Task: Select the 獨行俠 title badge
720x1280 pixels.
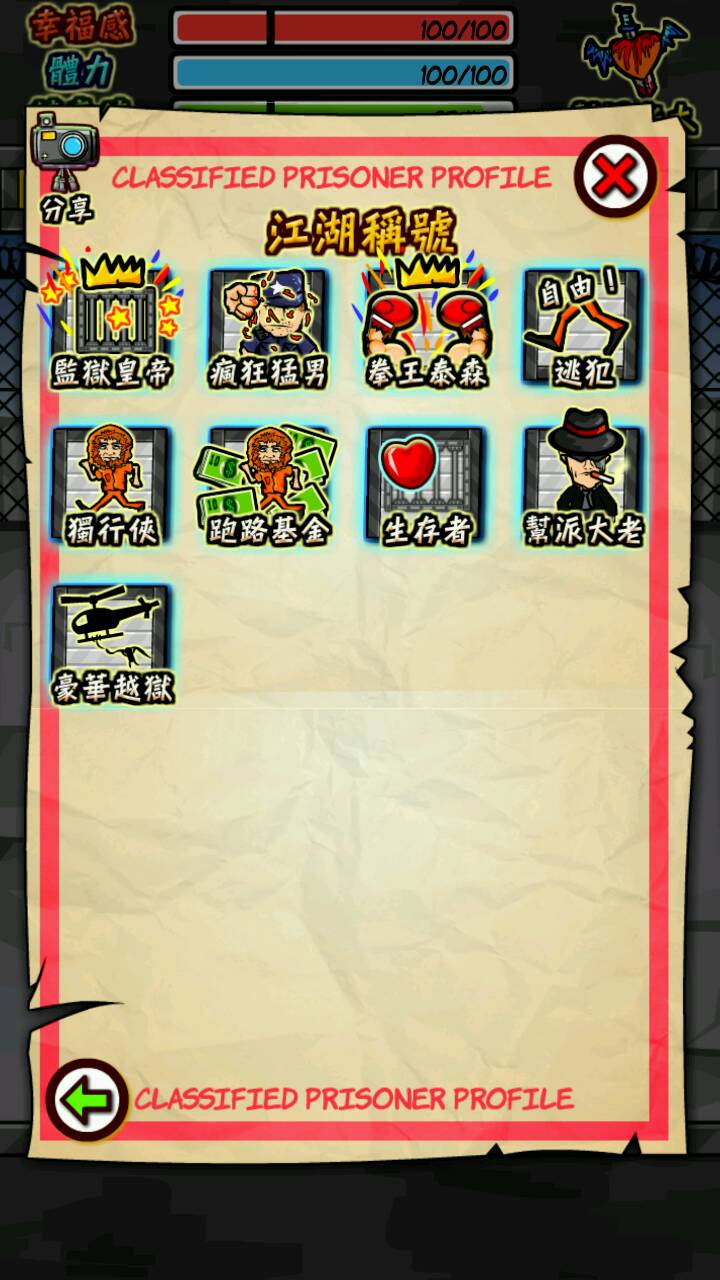Action: tap(112, 482)
